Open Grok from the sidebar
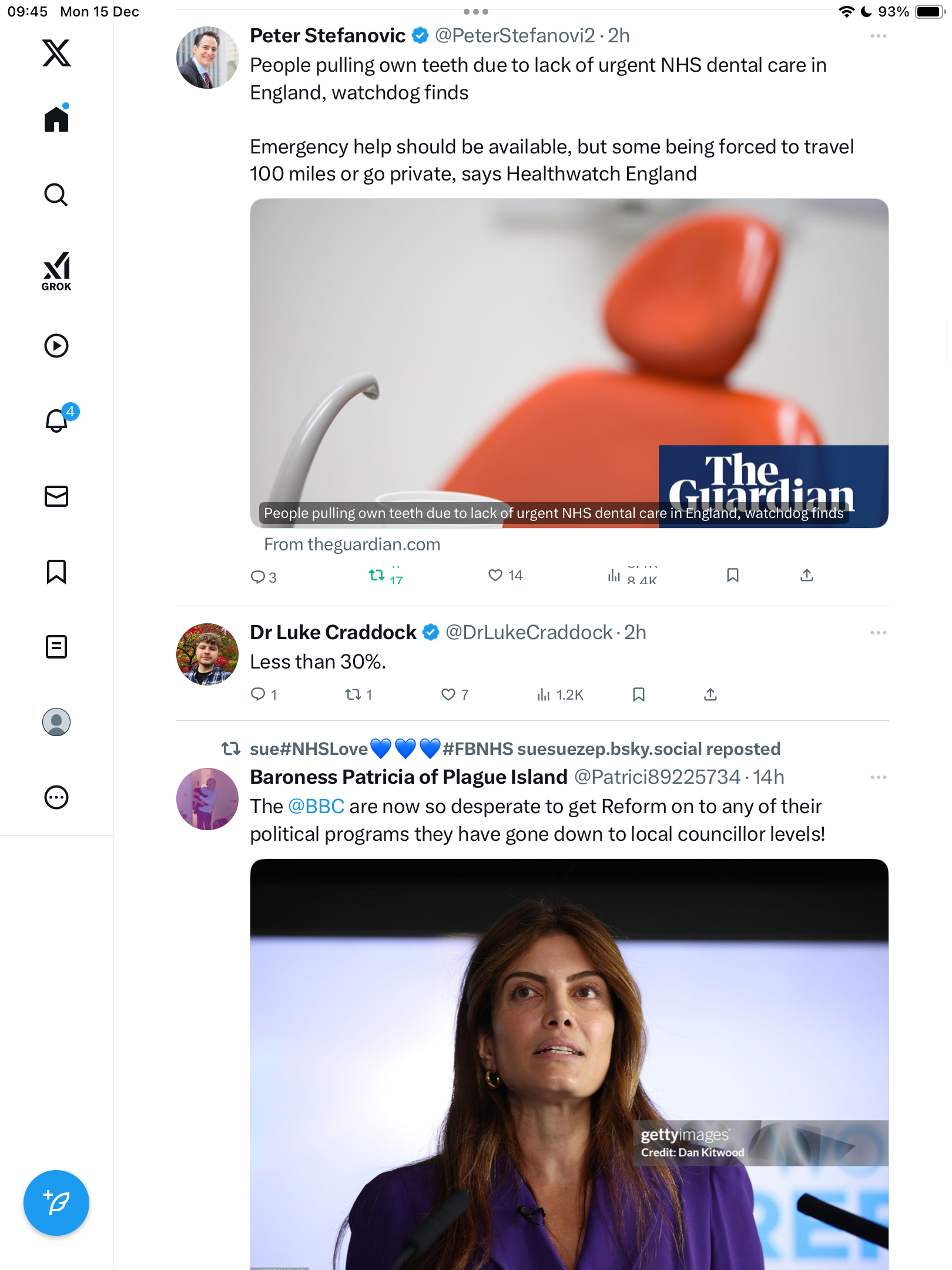The image size is (952, 1270). [x=56, y=271]
